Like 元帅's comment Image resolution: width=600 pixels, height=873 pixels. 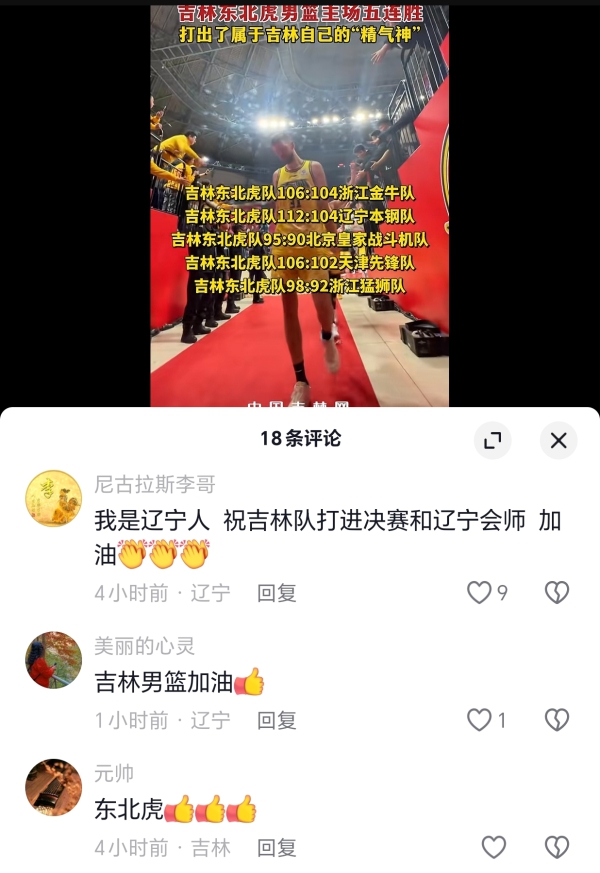(x=494, y=848)
